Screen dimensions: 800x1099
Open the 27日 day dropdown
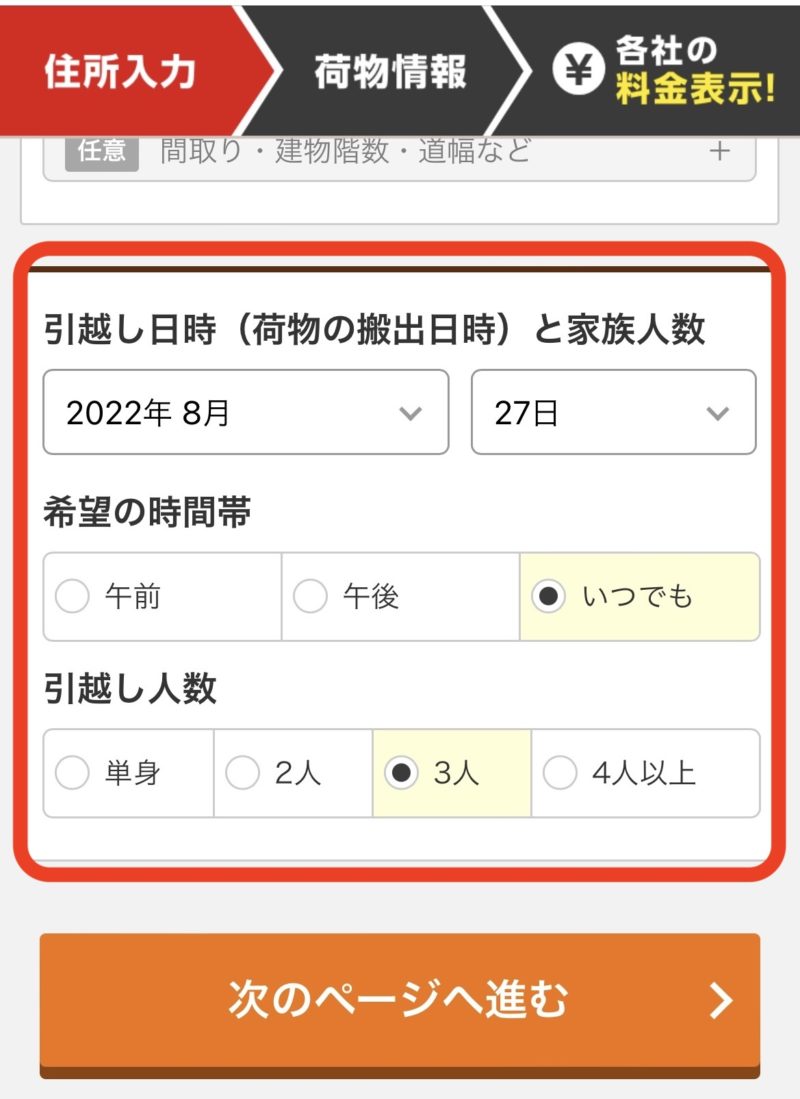click(613, 412)
